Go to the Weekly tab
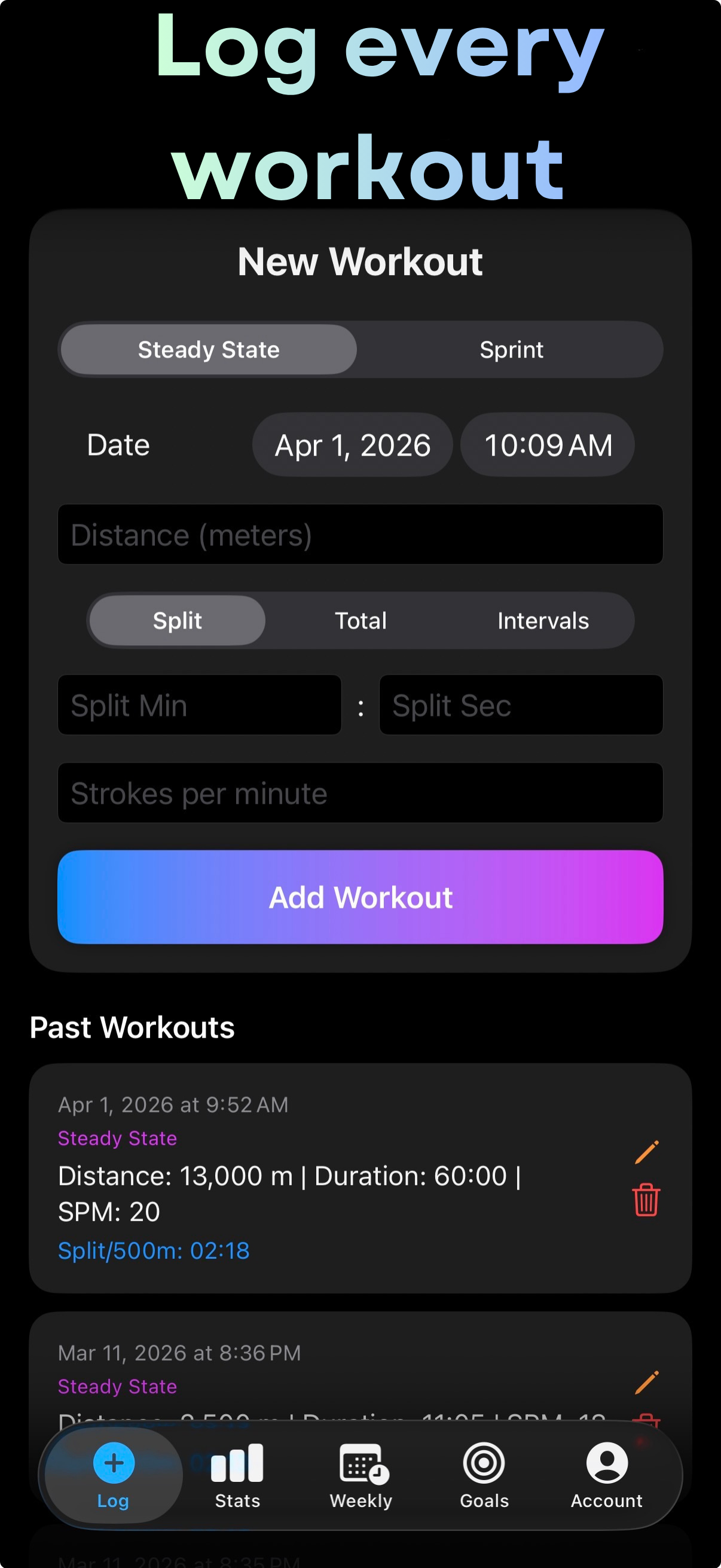 [361, 1474]
